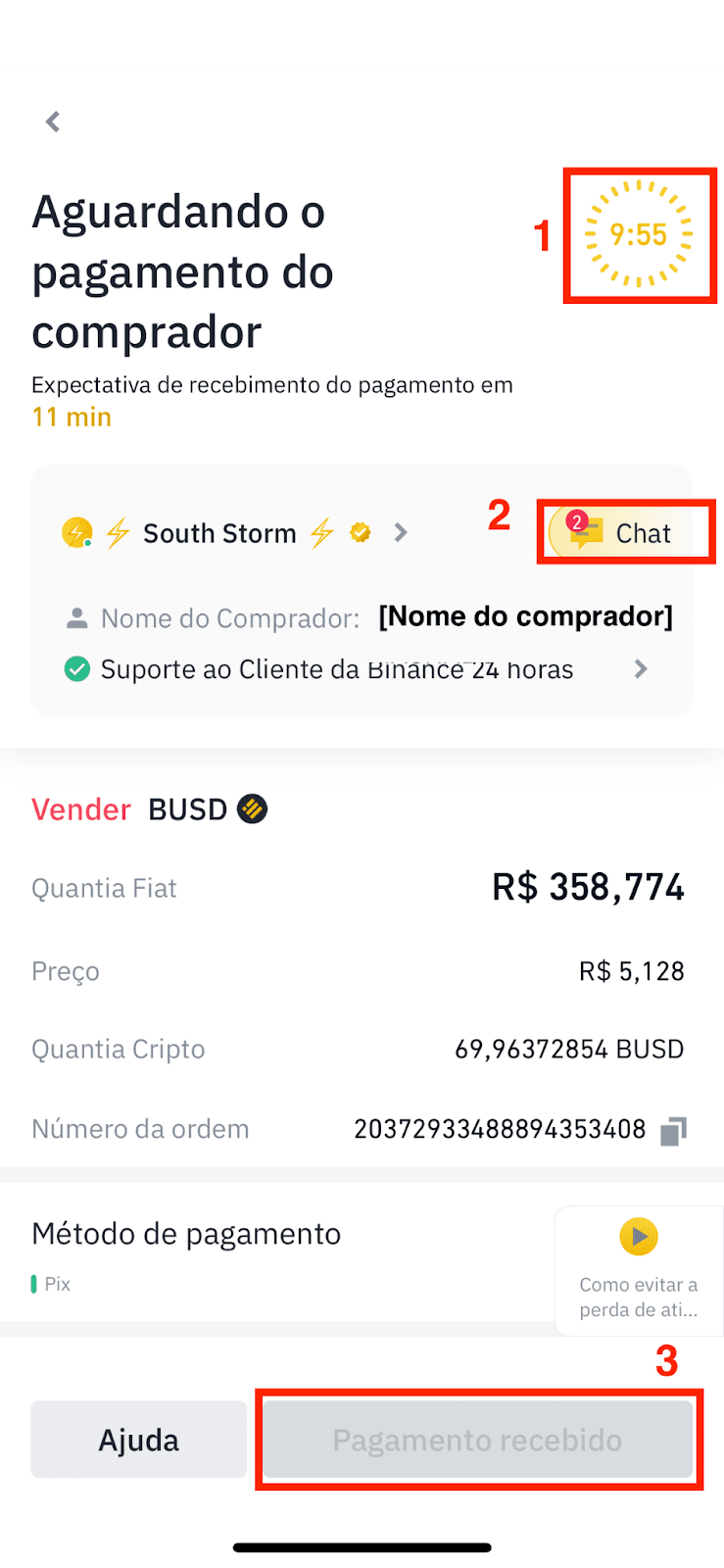Viewport: 724px width, 1568px height.
Task: Confirm with Pagamento recebido
Action: tap(477, 1440)
